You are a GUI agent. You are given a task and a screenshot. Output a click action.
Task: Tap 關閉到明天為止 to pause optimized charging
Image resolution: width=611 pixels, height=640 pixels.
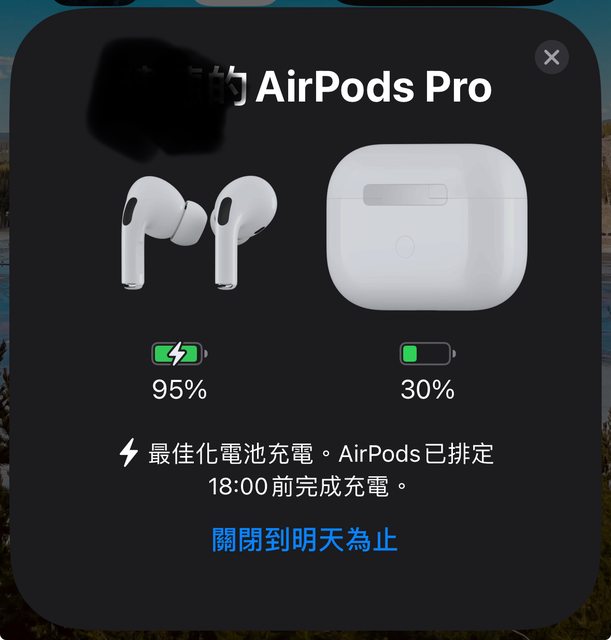point(305,541)
